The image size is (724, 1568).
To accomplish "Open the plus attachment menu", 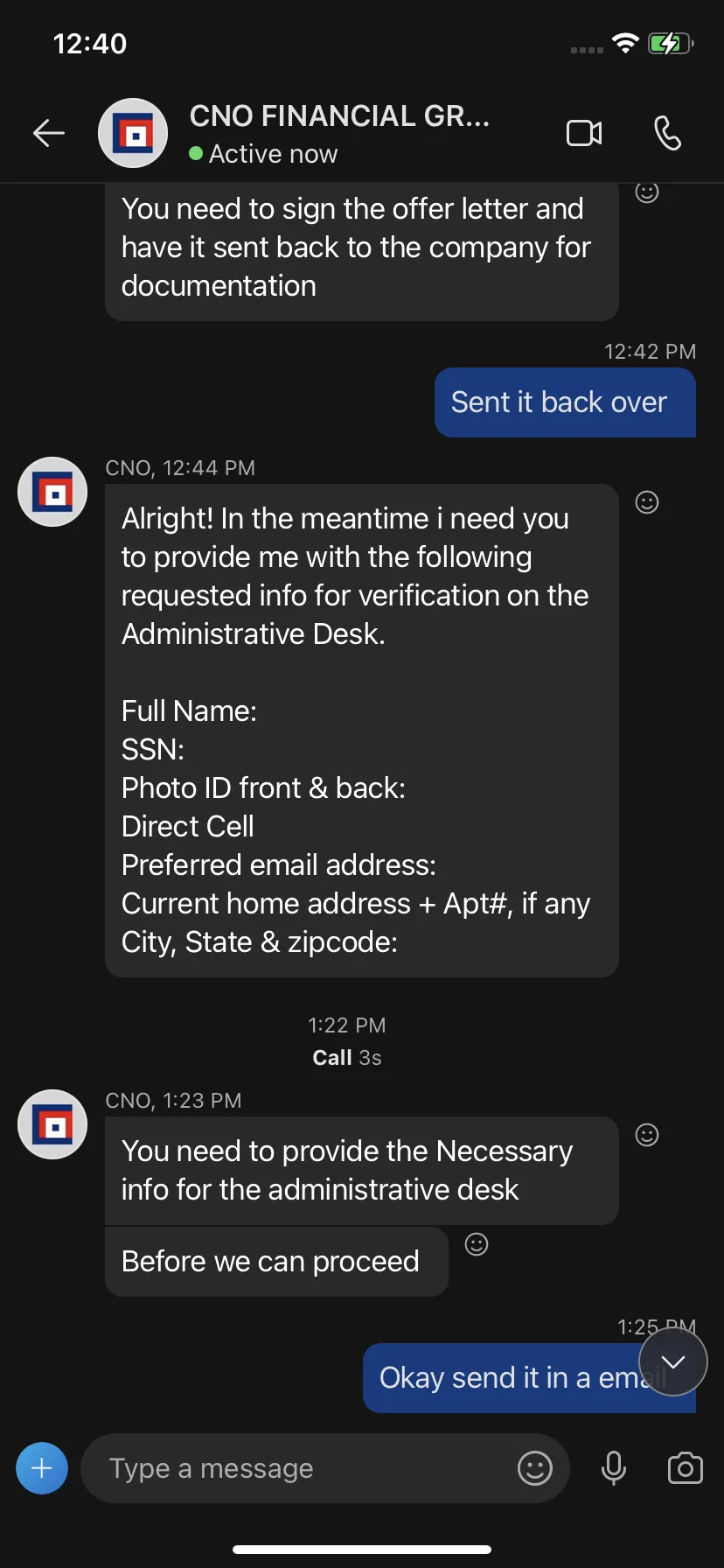I will (42, 1468).
